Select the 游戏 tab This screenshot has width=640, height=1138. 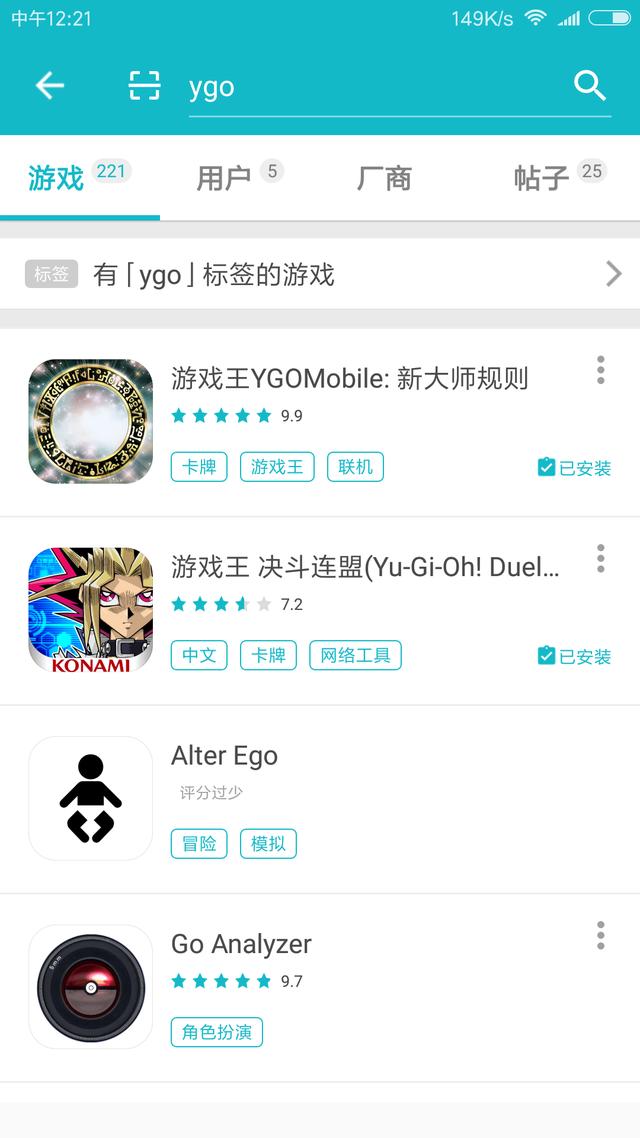click(57, 178)
